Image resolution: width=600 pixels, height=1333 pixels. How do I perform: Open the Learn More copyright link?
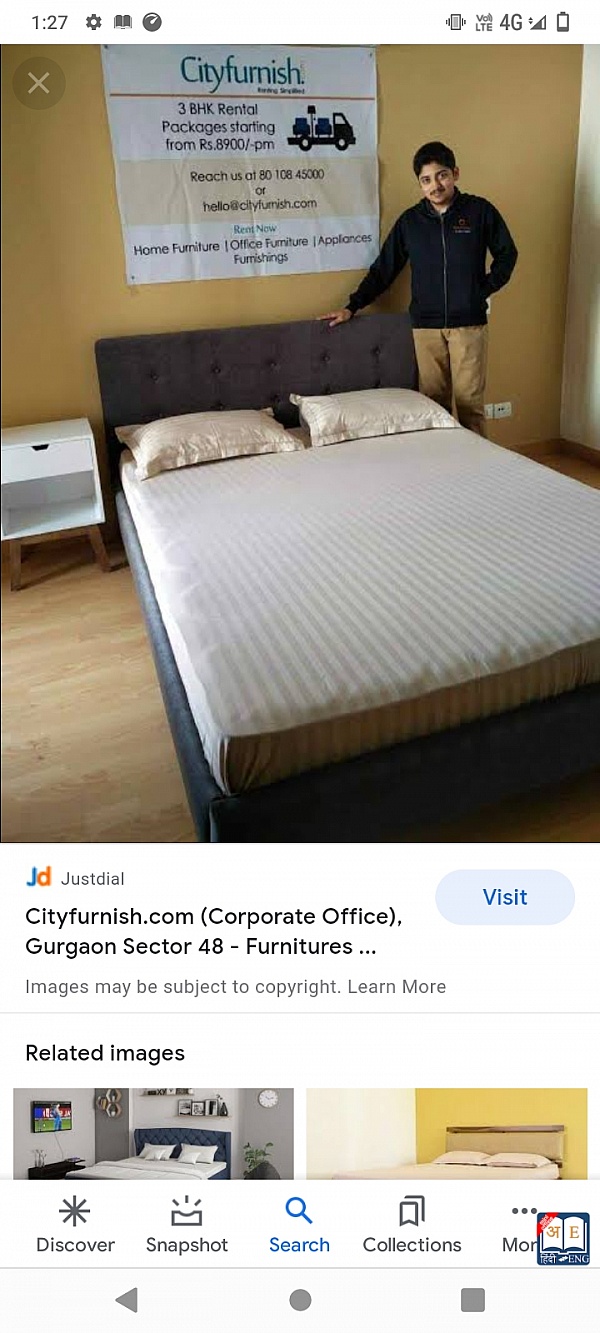(x=396, y=986)
